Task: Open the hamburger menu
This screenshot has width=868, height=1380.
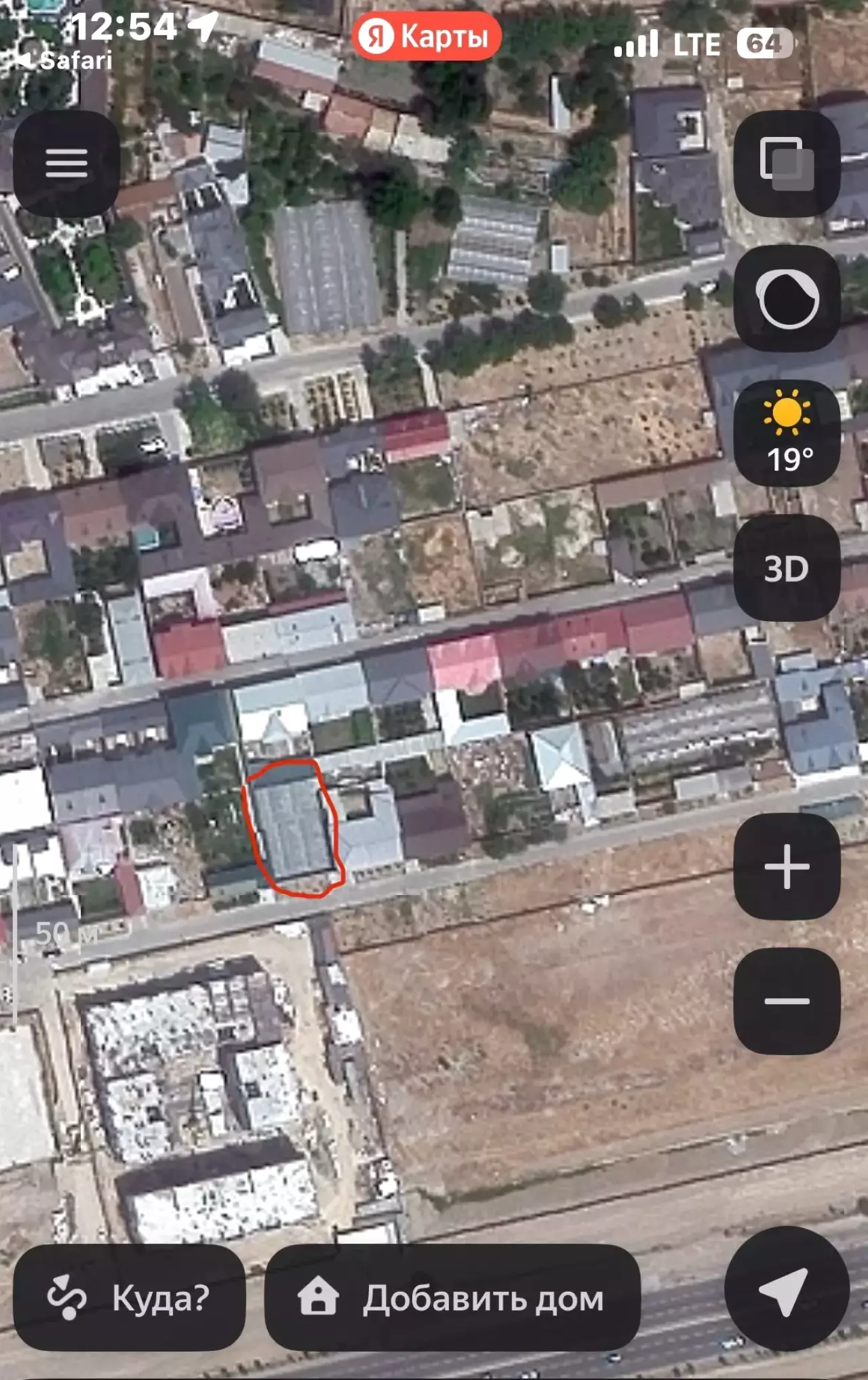Action: coord(66,163)
